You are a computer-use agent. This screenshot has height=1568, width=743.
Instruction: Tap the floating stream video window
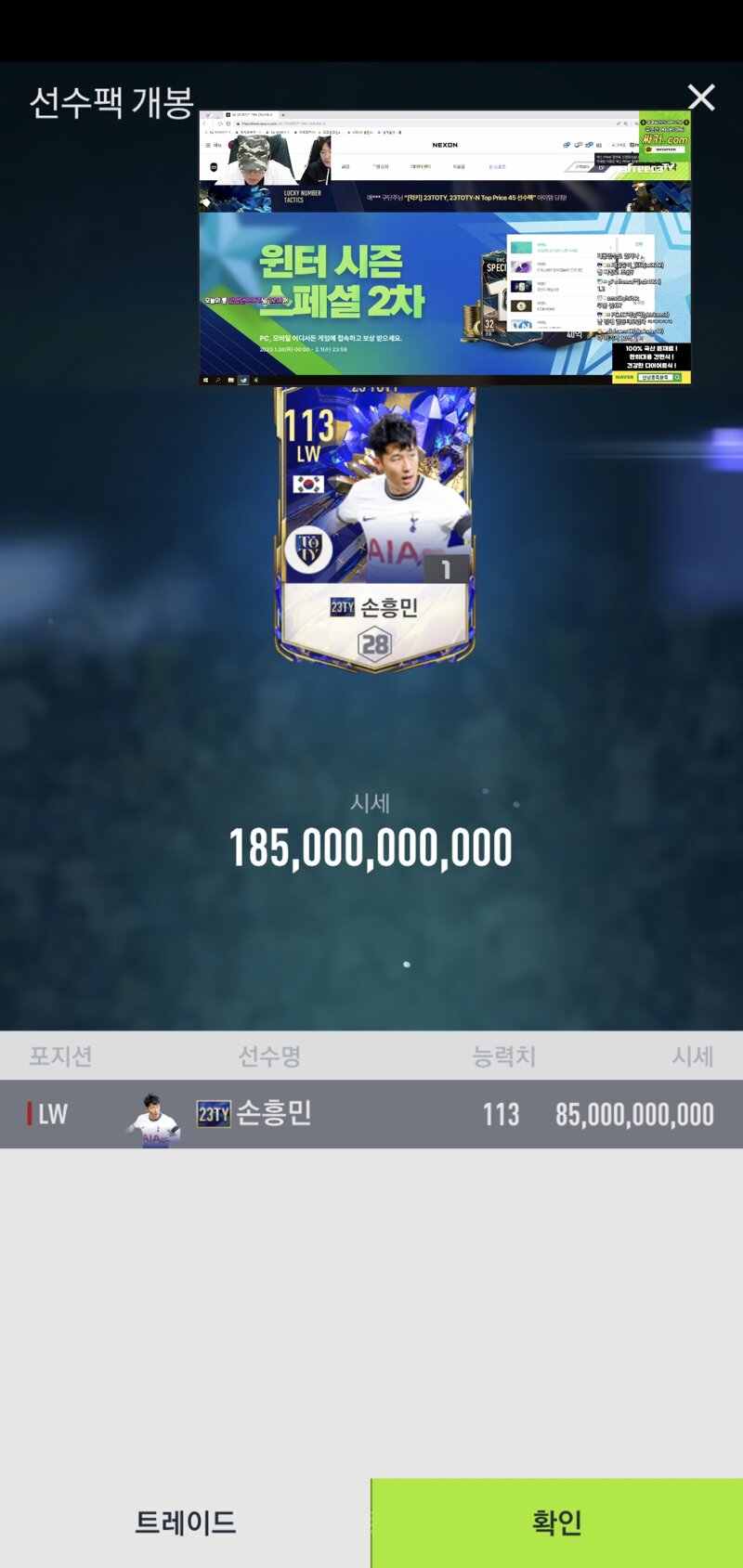pyautogui.click(x=445, y=248)
